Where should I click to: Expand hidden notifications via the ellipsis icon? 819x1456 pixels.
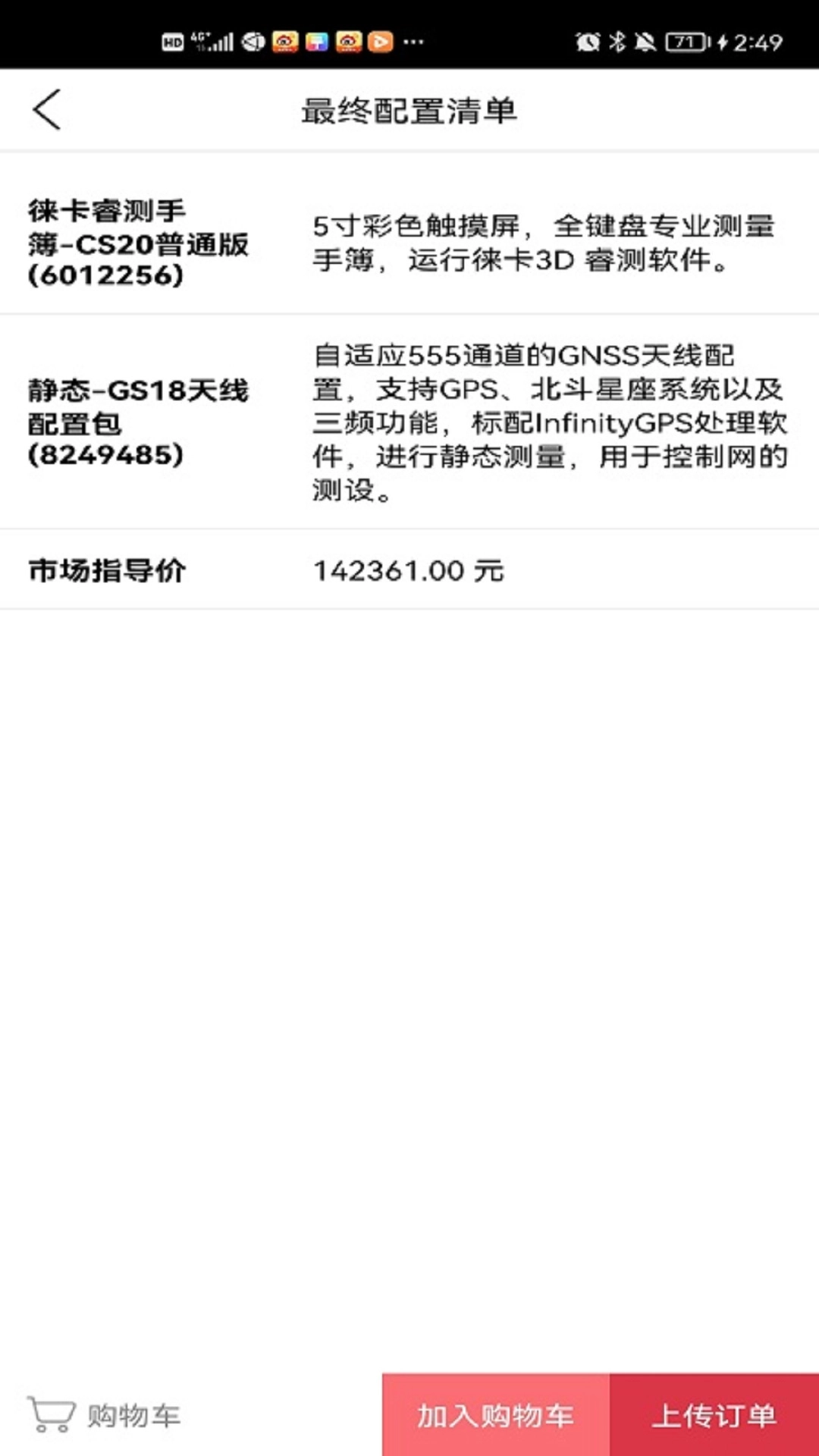click(413, 42)
